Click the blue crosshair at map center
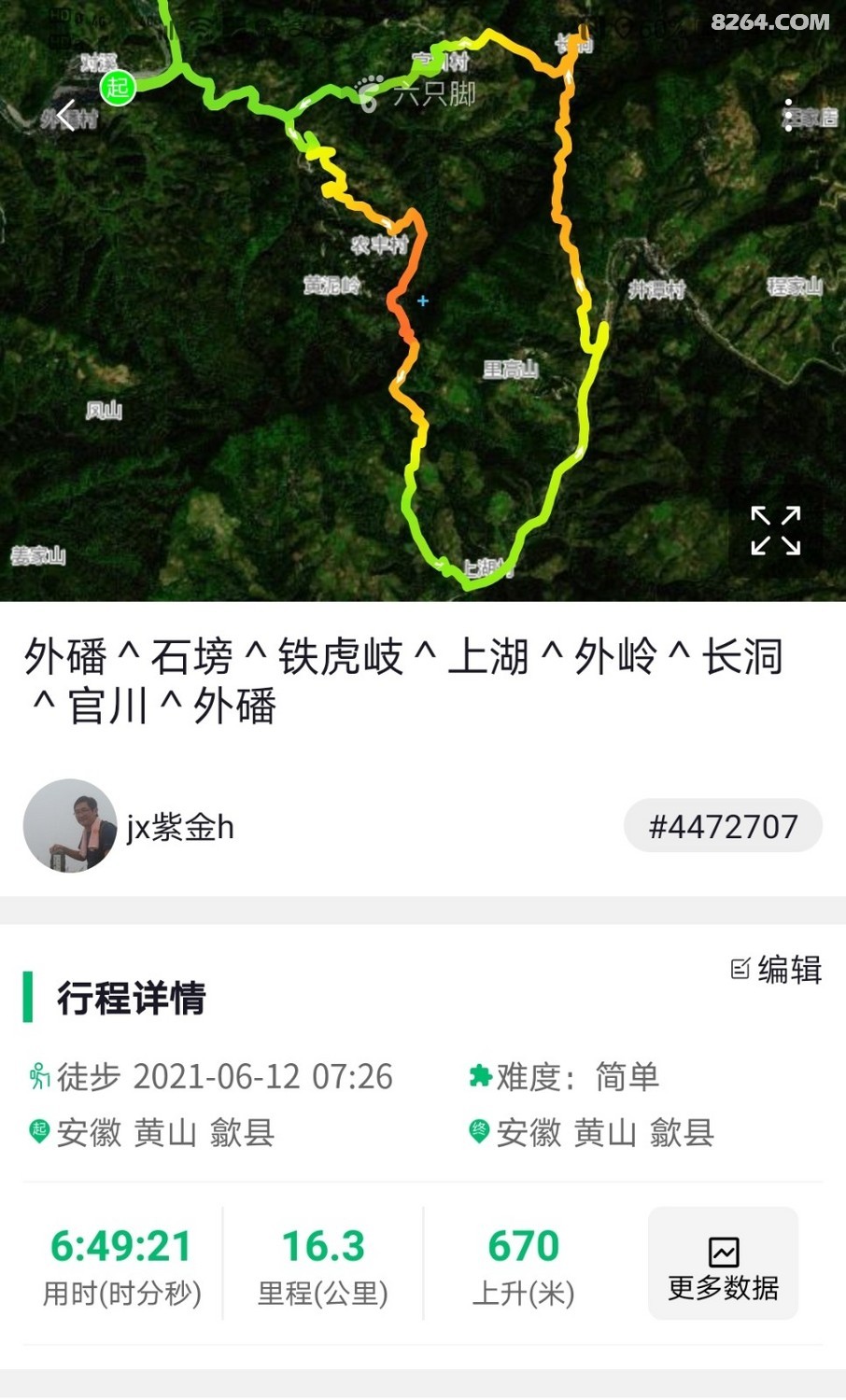 pyautogui.click(x=422, y=301)
